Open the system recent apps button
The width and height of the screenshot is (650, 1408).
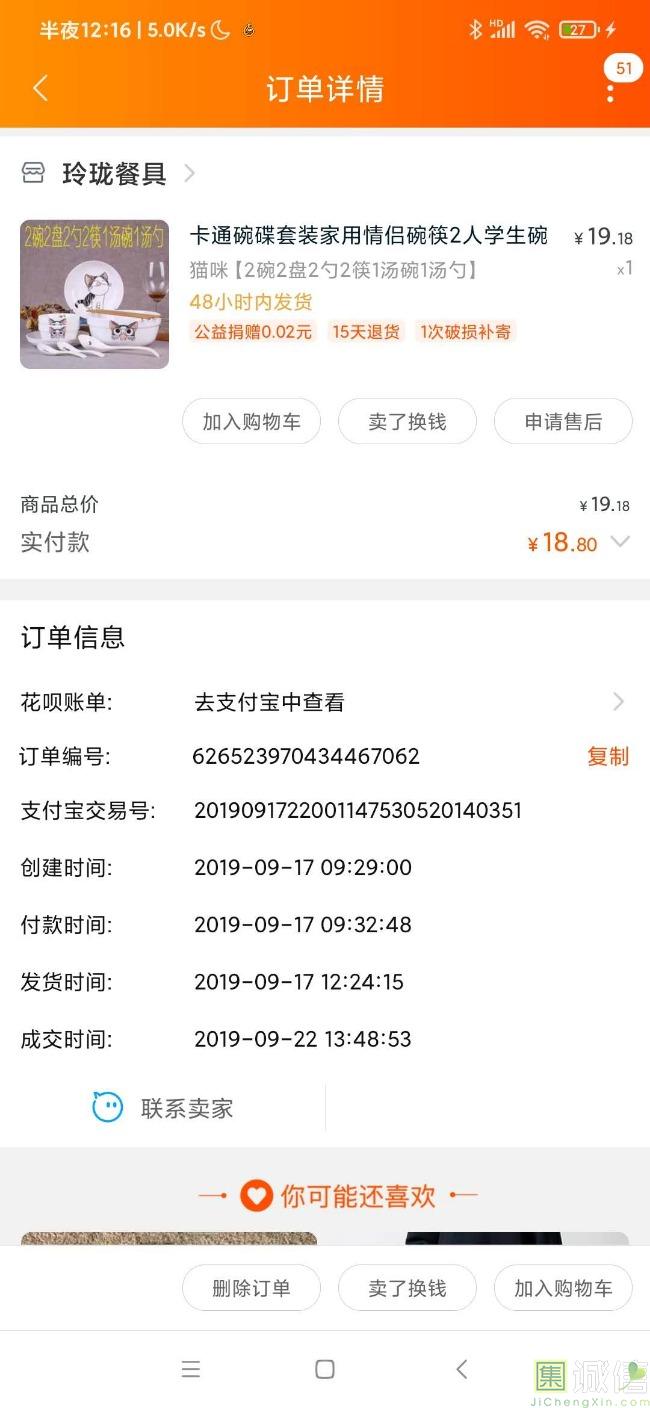click(x=191, y=1369)
